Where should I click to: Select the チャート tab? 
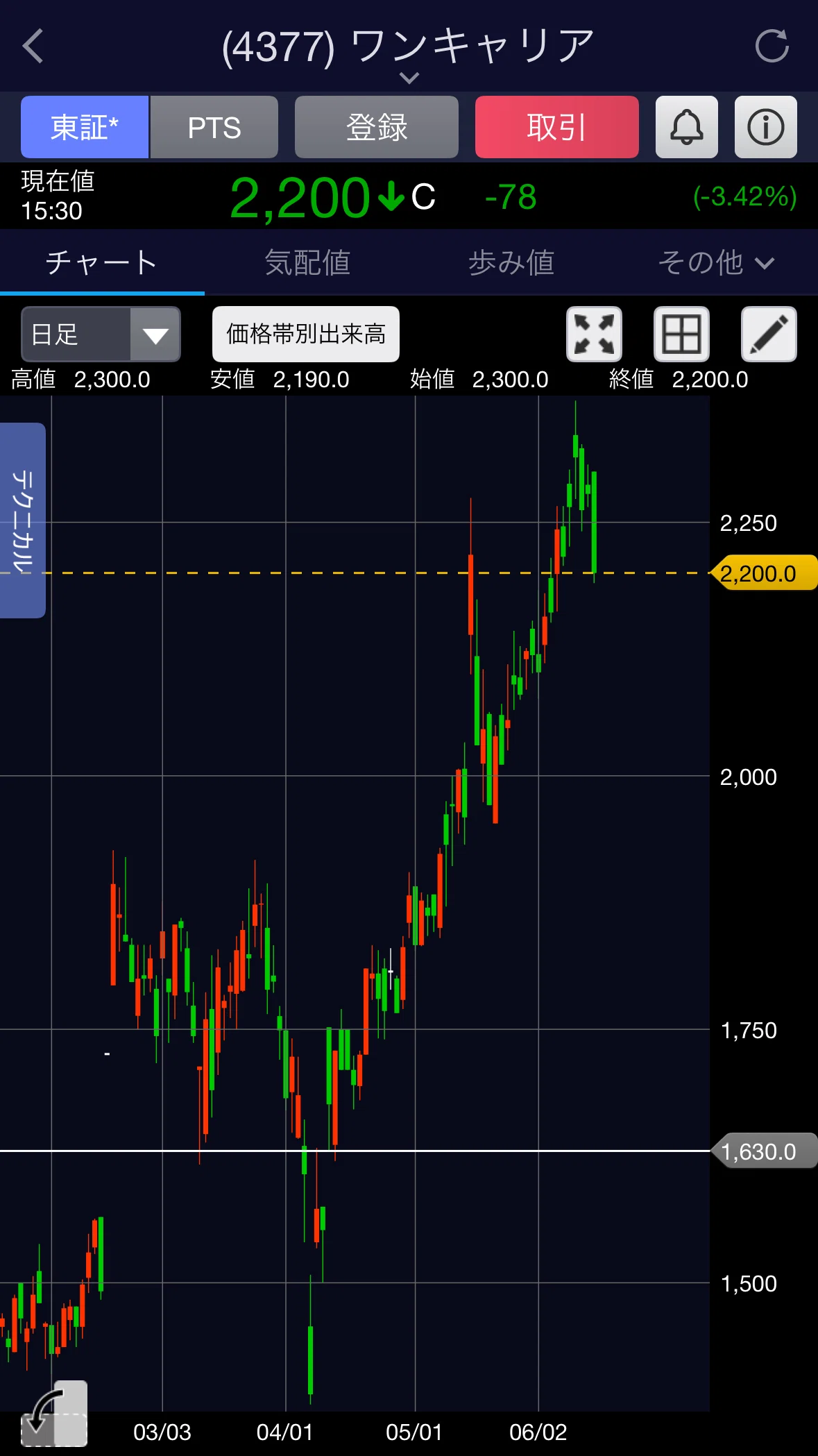102,263
